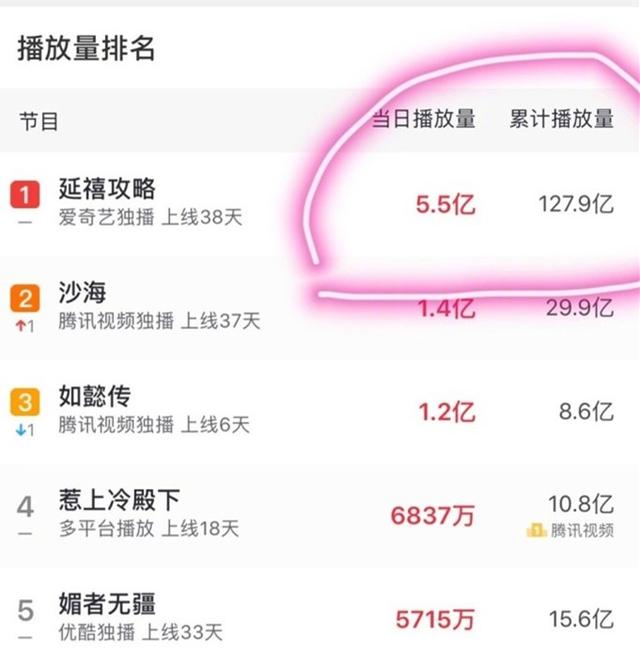
Task: Select the 惹上冷殿下 row
Action: click(118, 500)
